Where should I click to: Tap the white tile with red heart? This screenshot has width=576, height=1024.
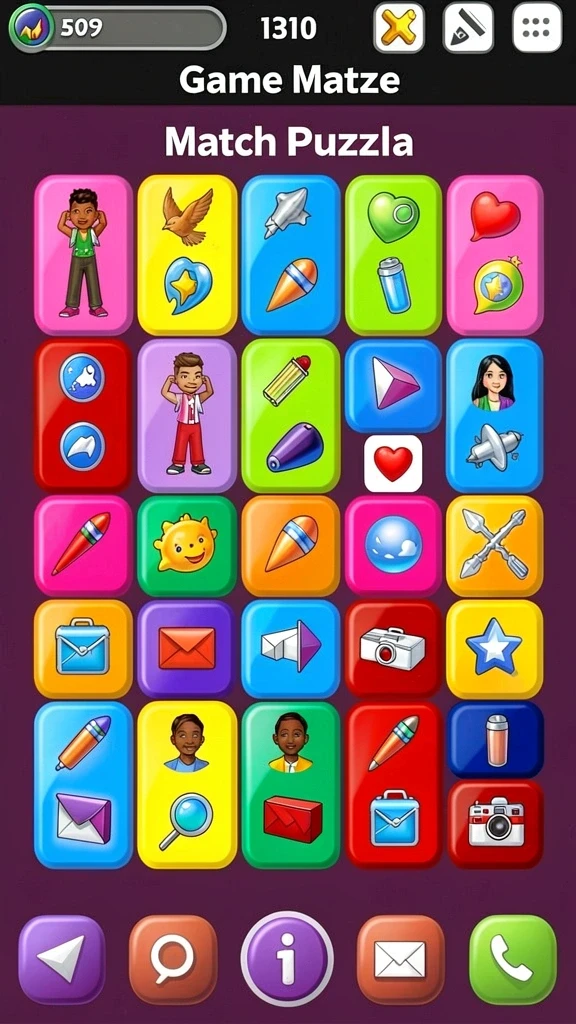point(393,463)
